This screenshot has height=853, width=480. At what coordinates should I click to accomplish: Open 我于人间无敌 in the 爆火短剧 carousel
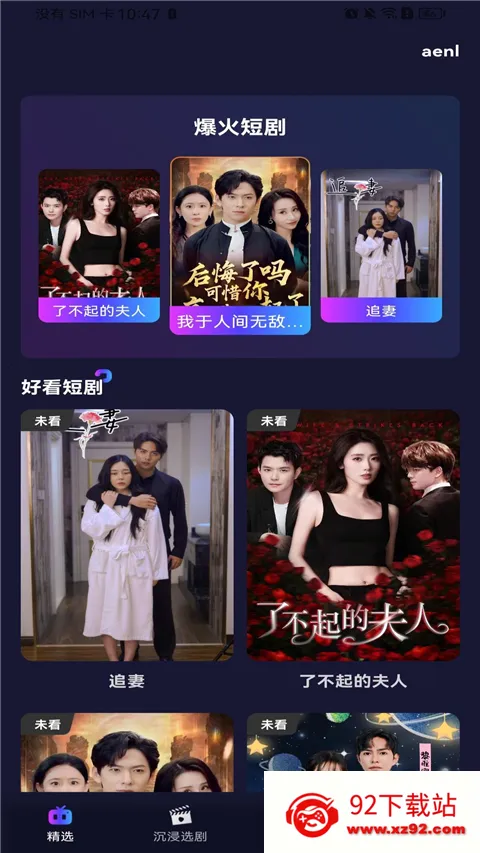click(x=240, y=246)
